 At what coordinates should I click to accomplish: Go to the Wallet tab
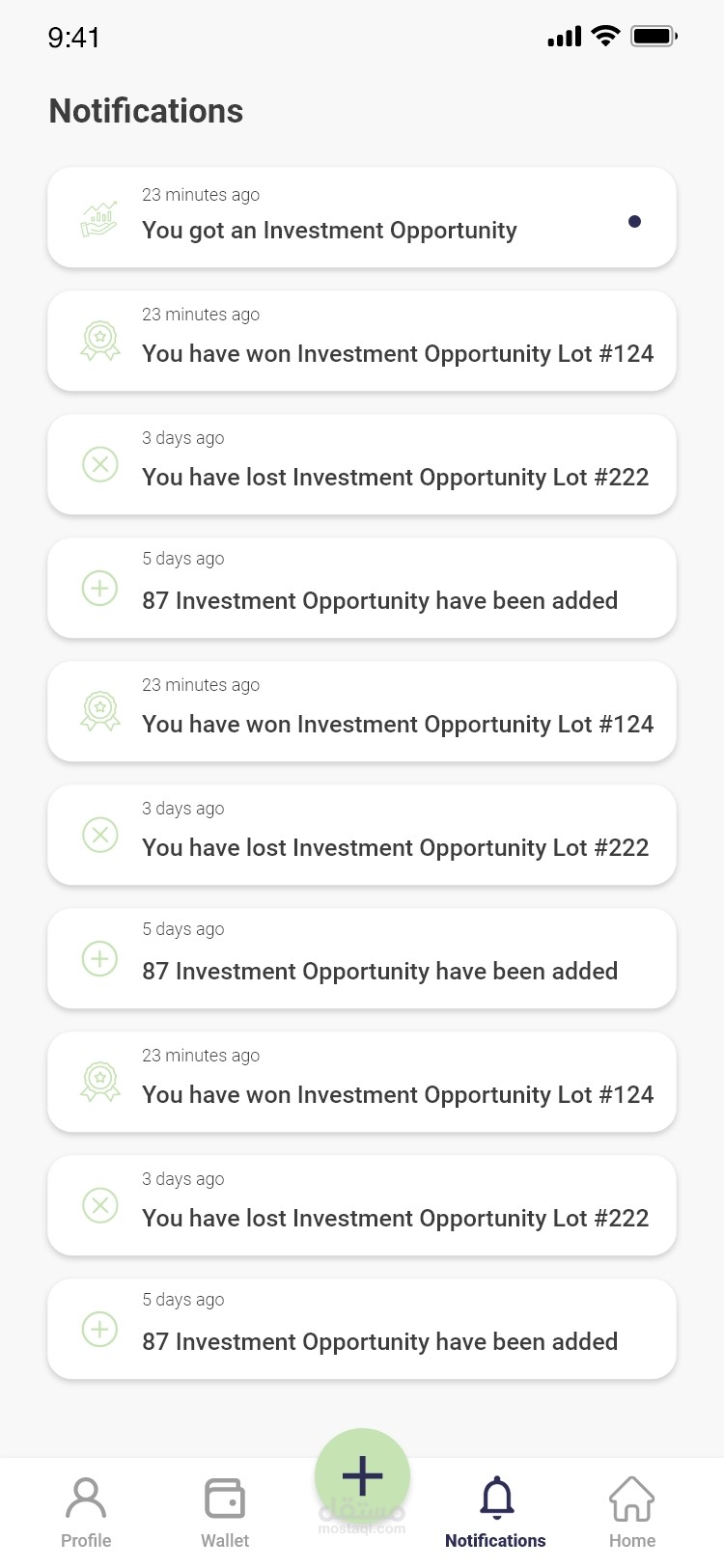pos(225,1512)
